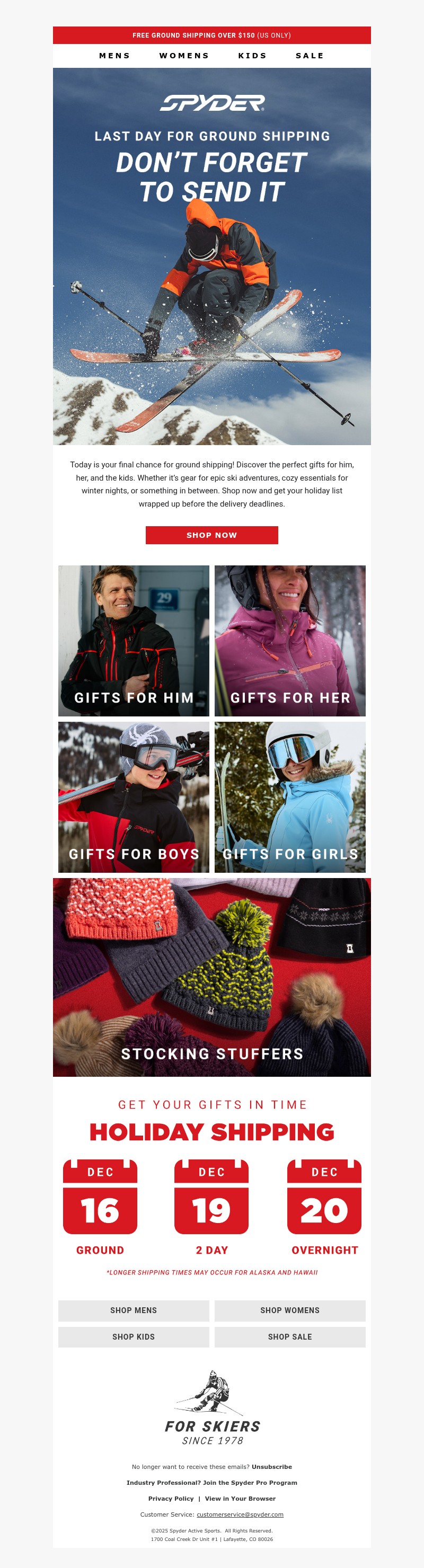Tap the SHOP MENS button
The height and width of the screenshot is (1568, 424).
134,1310
